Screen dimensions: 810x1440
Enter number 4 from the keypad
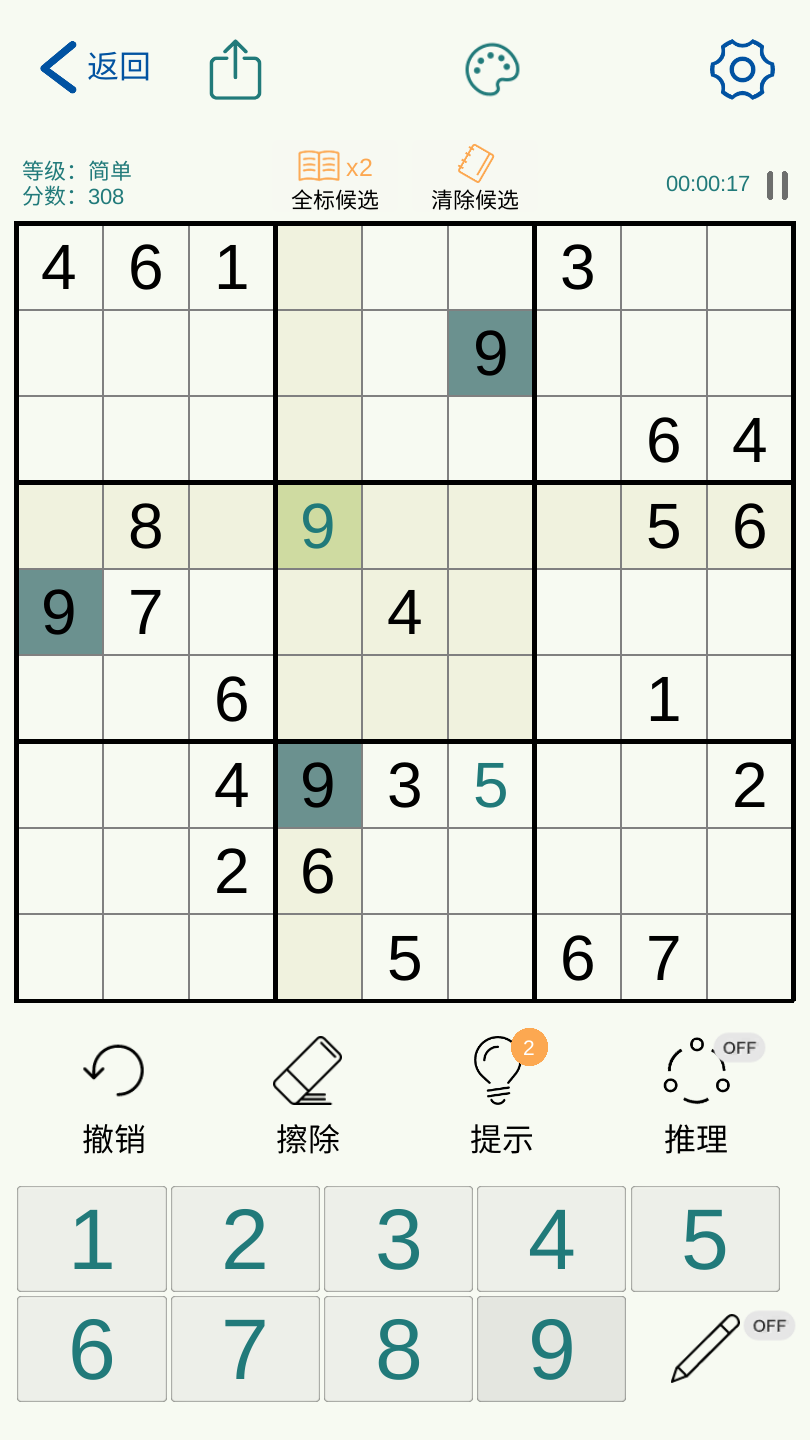tap(551, 1239)
